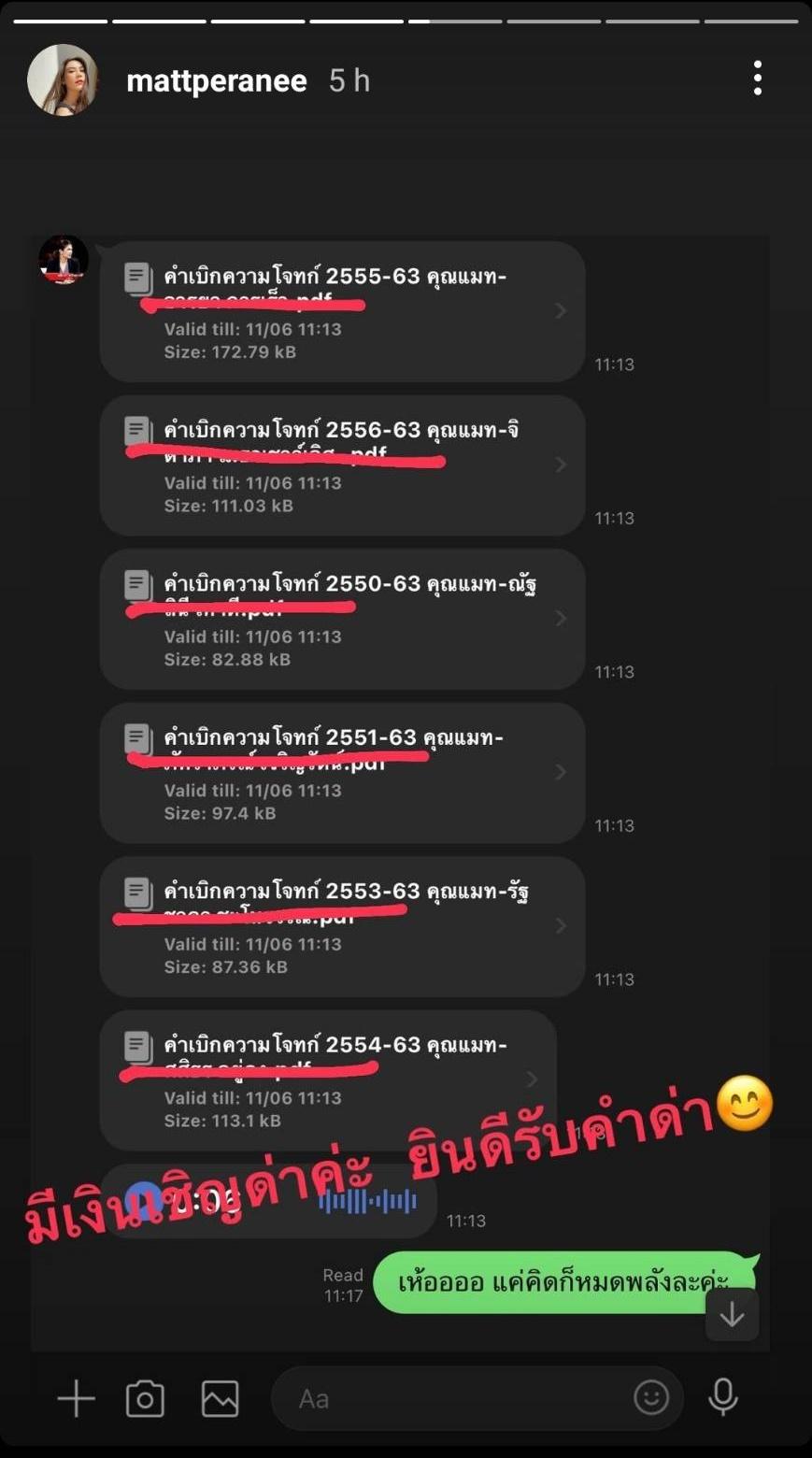Open mattperanee's profile picture
The width and height of the screenshot is (812, 1458).
(63, 80)
